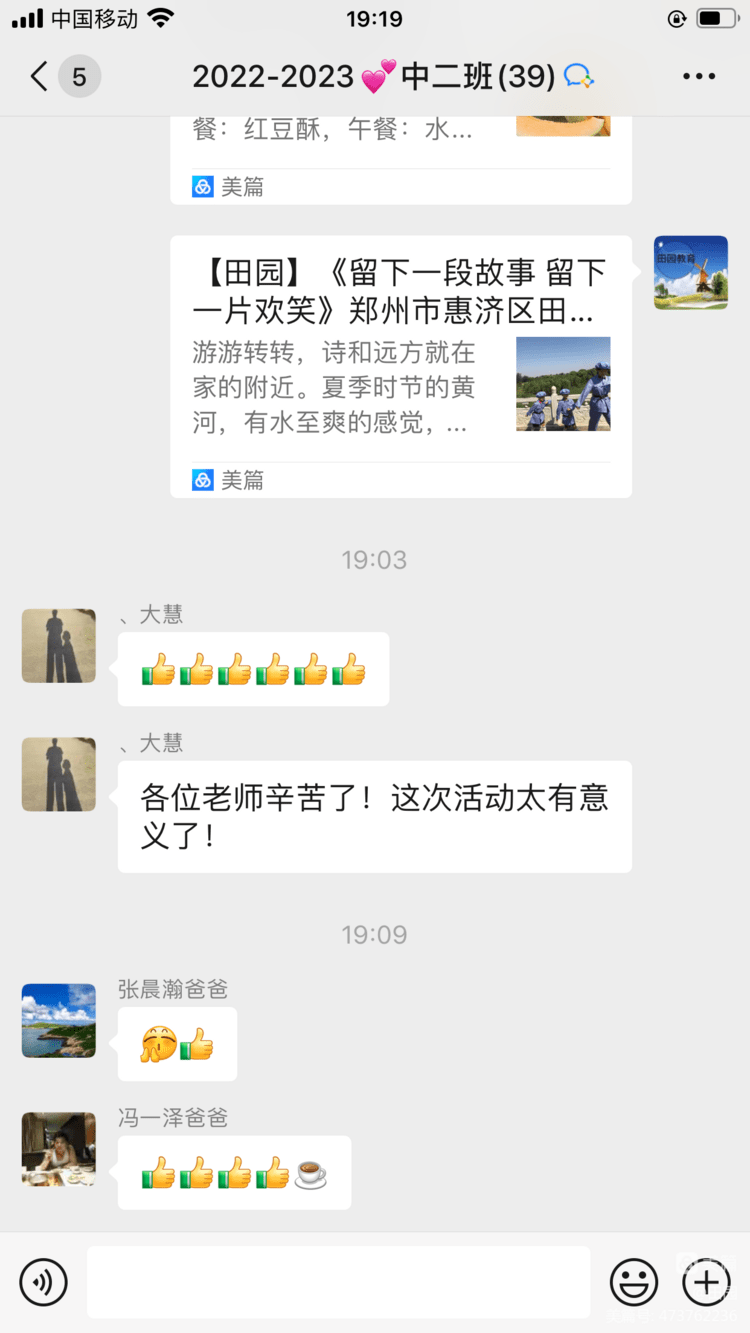This screenshot has width=750, height=1333.
Task: Open the group chat overflow menu
Action: point(698,77)
